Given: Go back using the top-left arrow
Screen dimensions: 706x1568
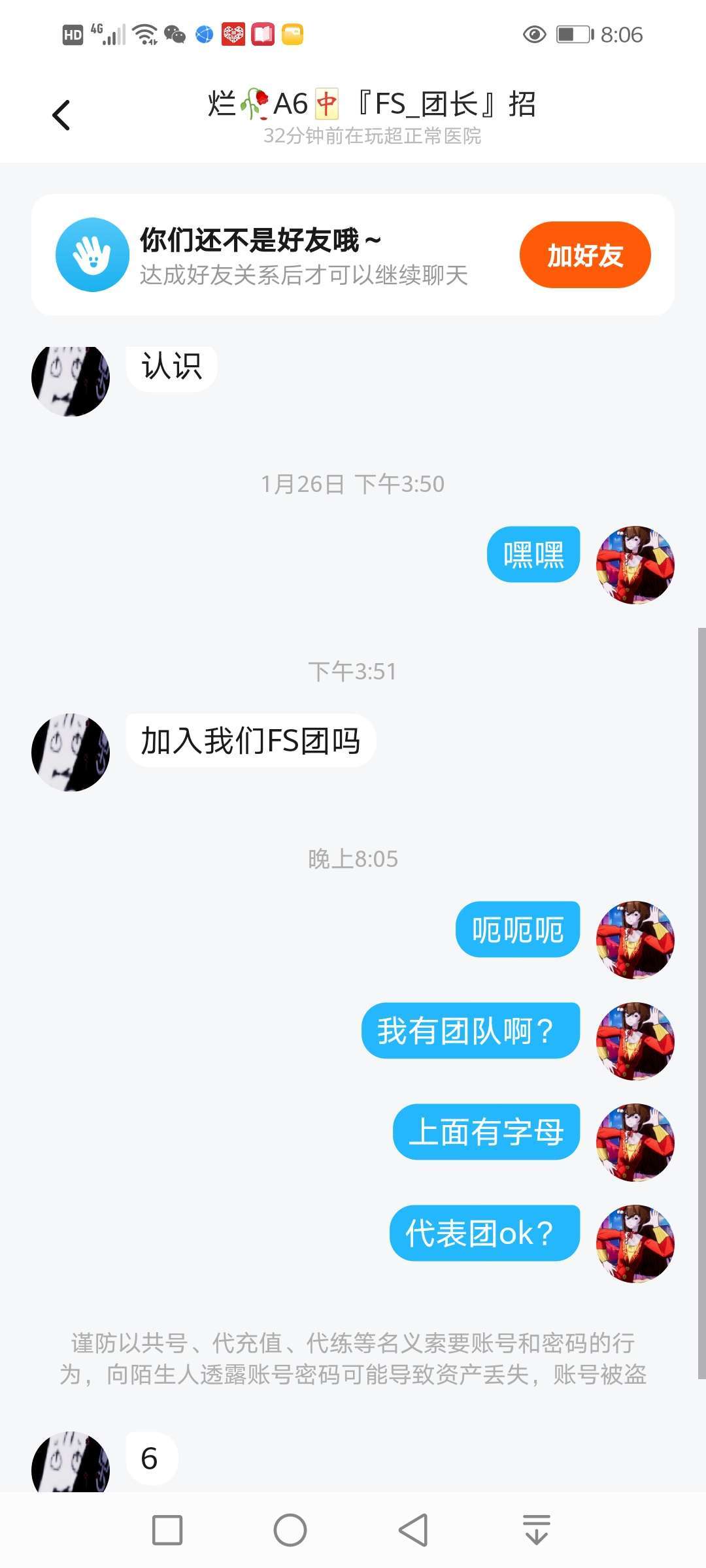Looking at the screenshot, I should pyautogui.click(x=61, y=116).
